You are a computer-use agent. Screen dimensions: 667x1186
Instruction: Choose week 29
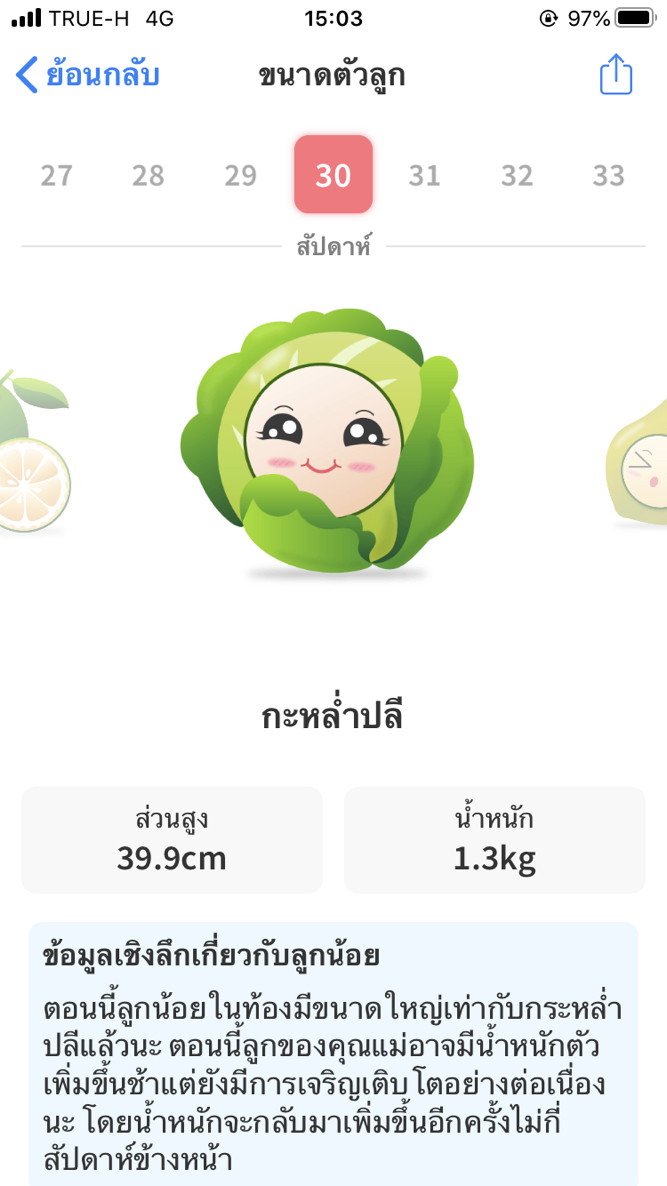click(240, 175)
